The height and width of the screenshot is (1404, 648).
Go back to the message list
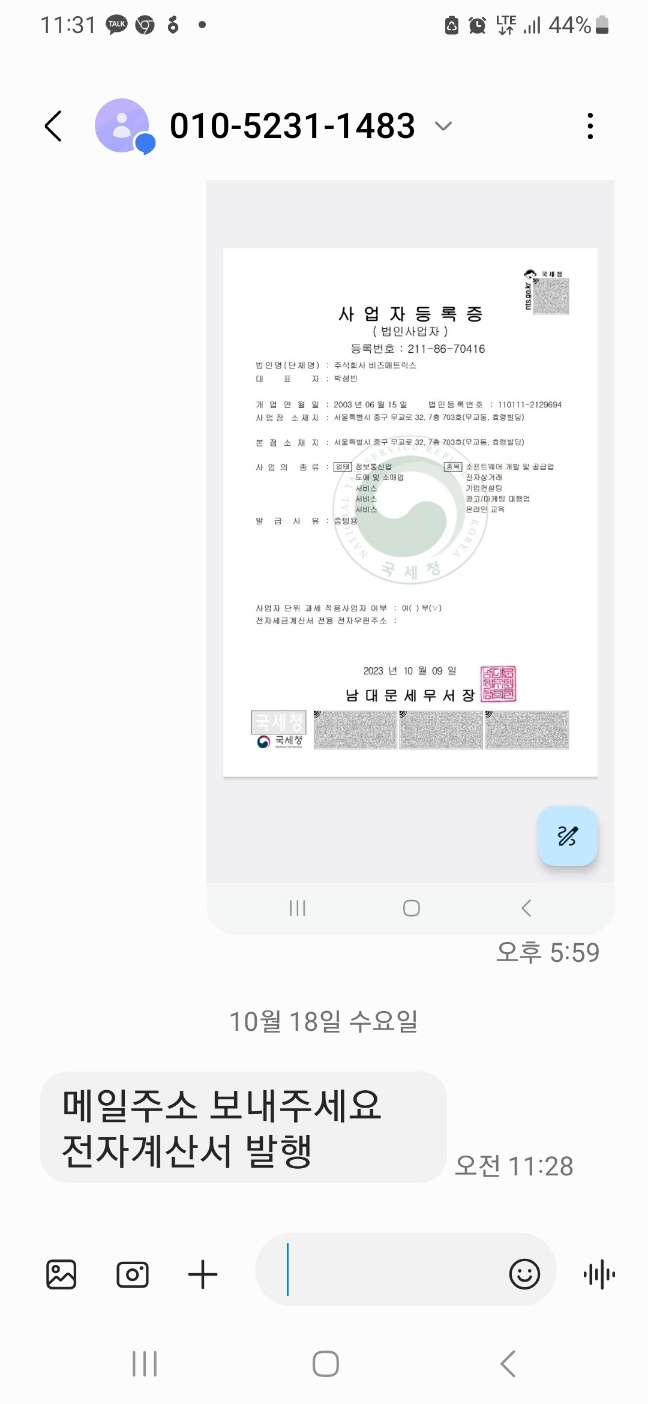54,126
